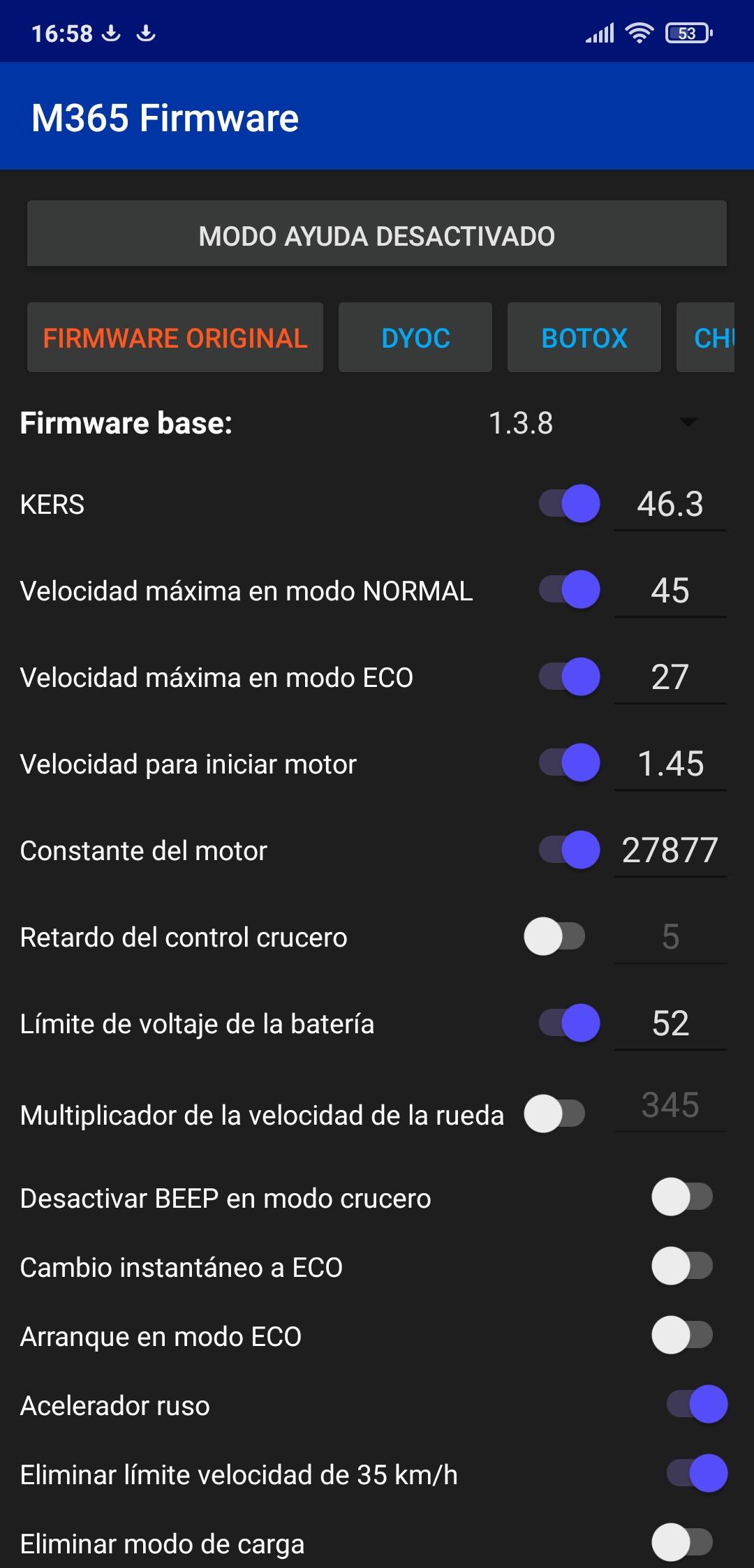This screenshot has width=754, height=1568.
Task: Enable Cambio instantáneo a ECO
Action: [x=682, y=1266]
